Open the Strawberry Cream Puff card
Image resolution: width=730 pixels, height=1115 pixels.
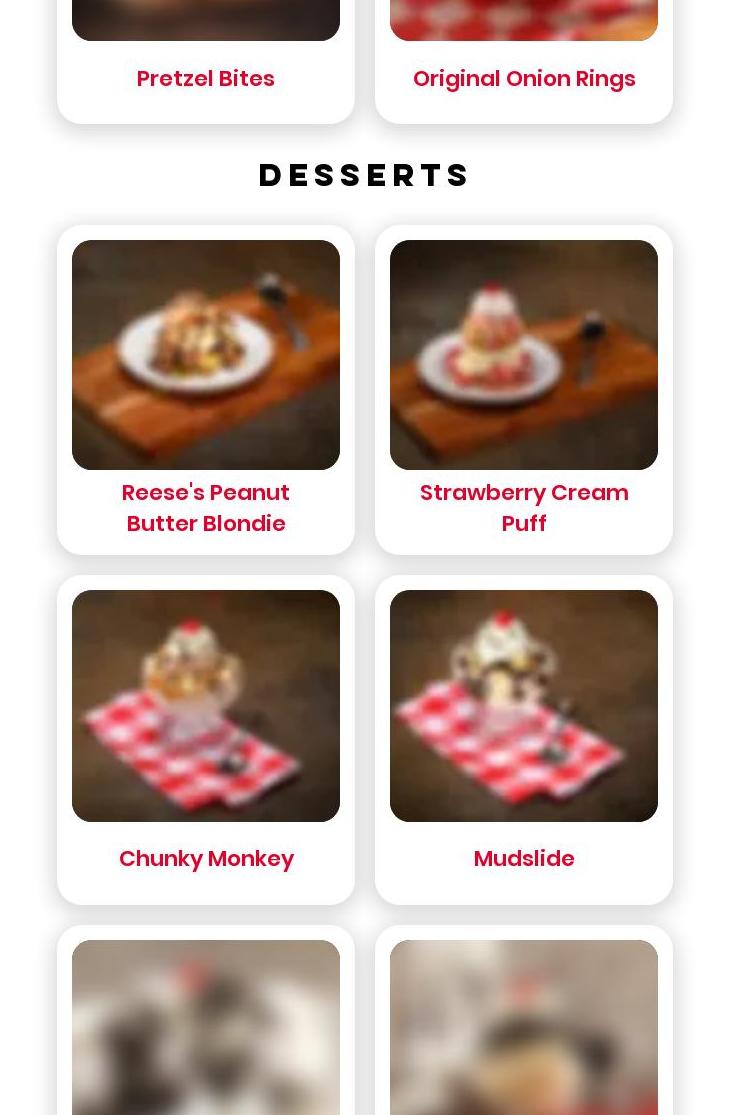(523, 390)
